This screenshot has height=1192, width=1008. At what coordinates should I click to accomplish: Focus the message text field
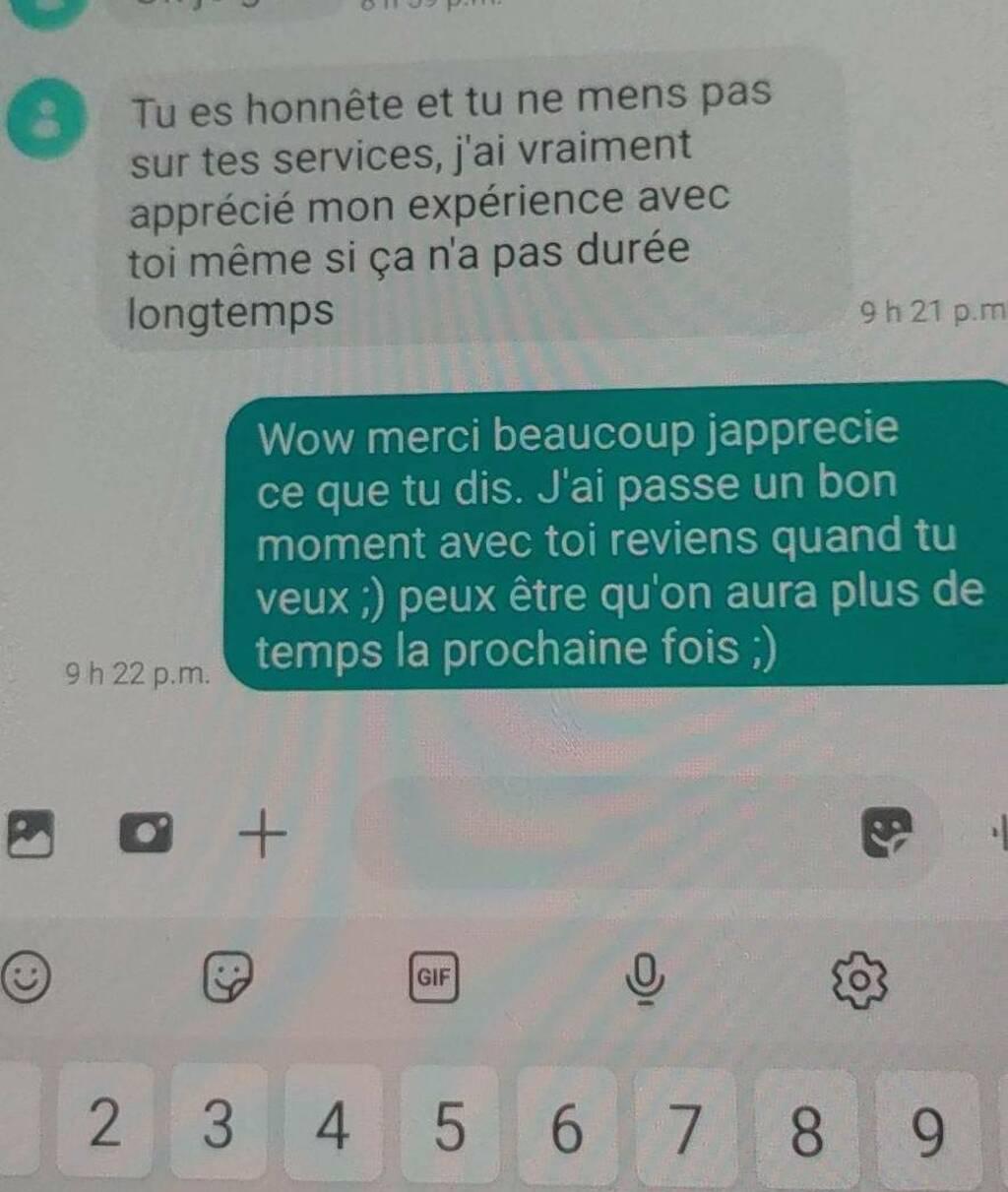coord(591,834)
